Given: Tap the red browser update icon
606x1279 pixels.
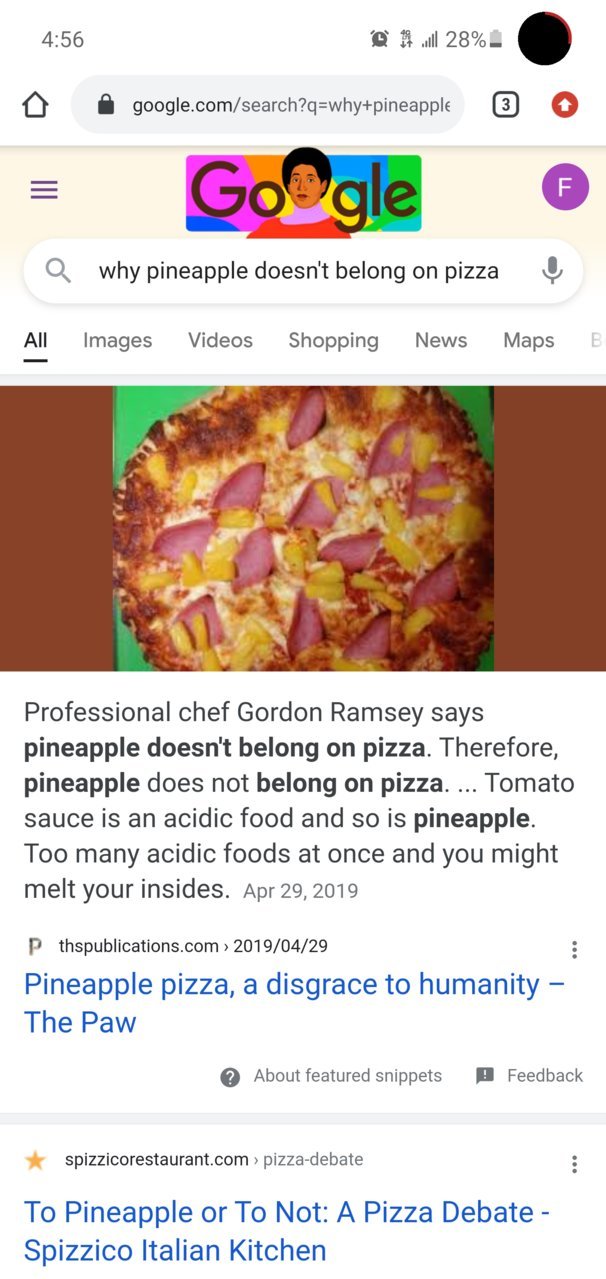Looking at the screenshot, I should 565,105.
